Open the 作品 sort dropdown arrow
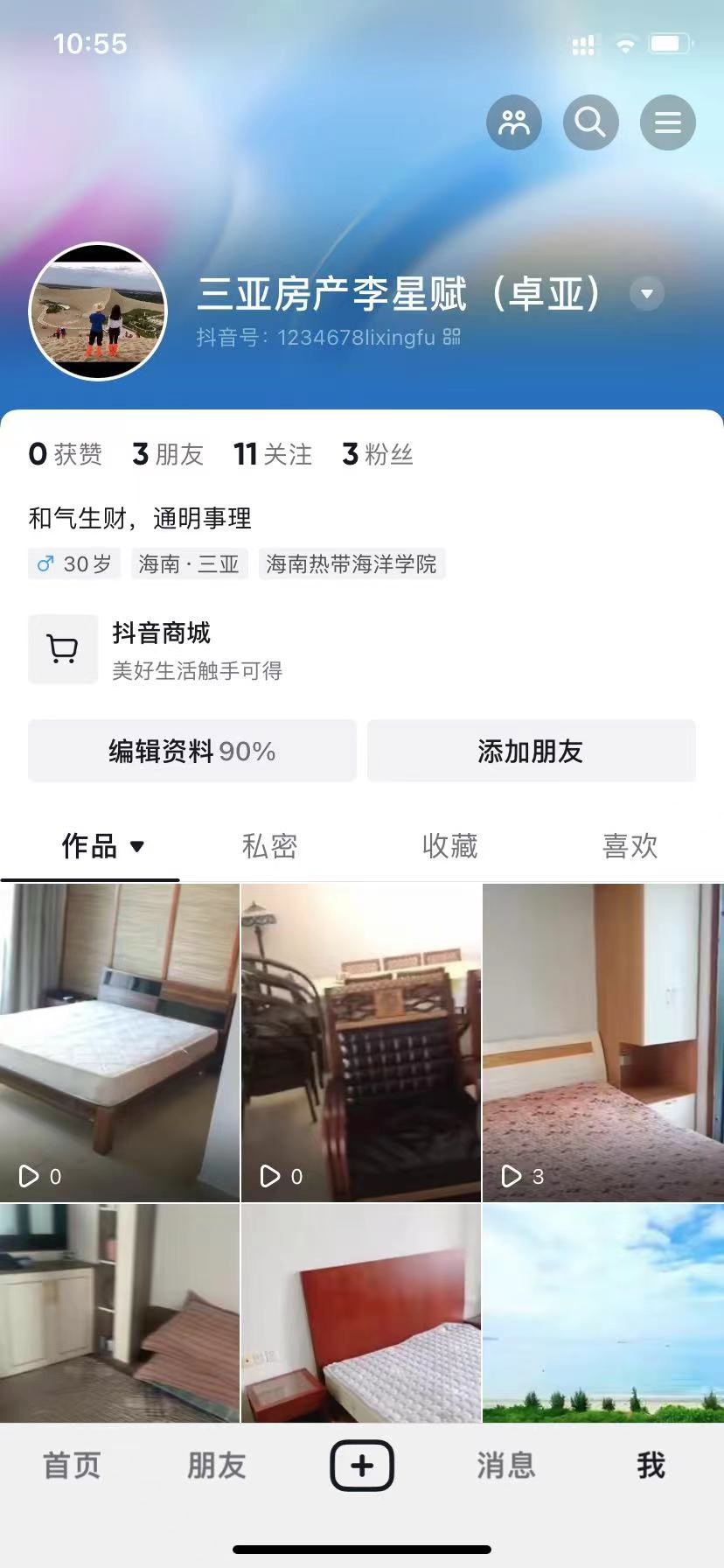 pyautogui.click(x=137, y=847)
